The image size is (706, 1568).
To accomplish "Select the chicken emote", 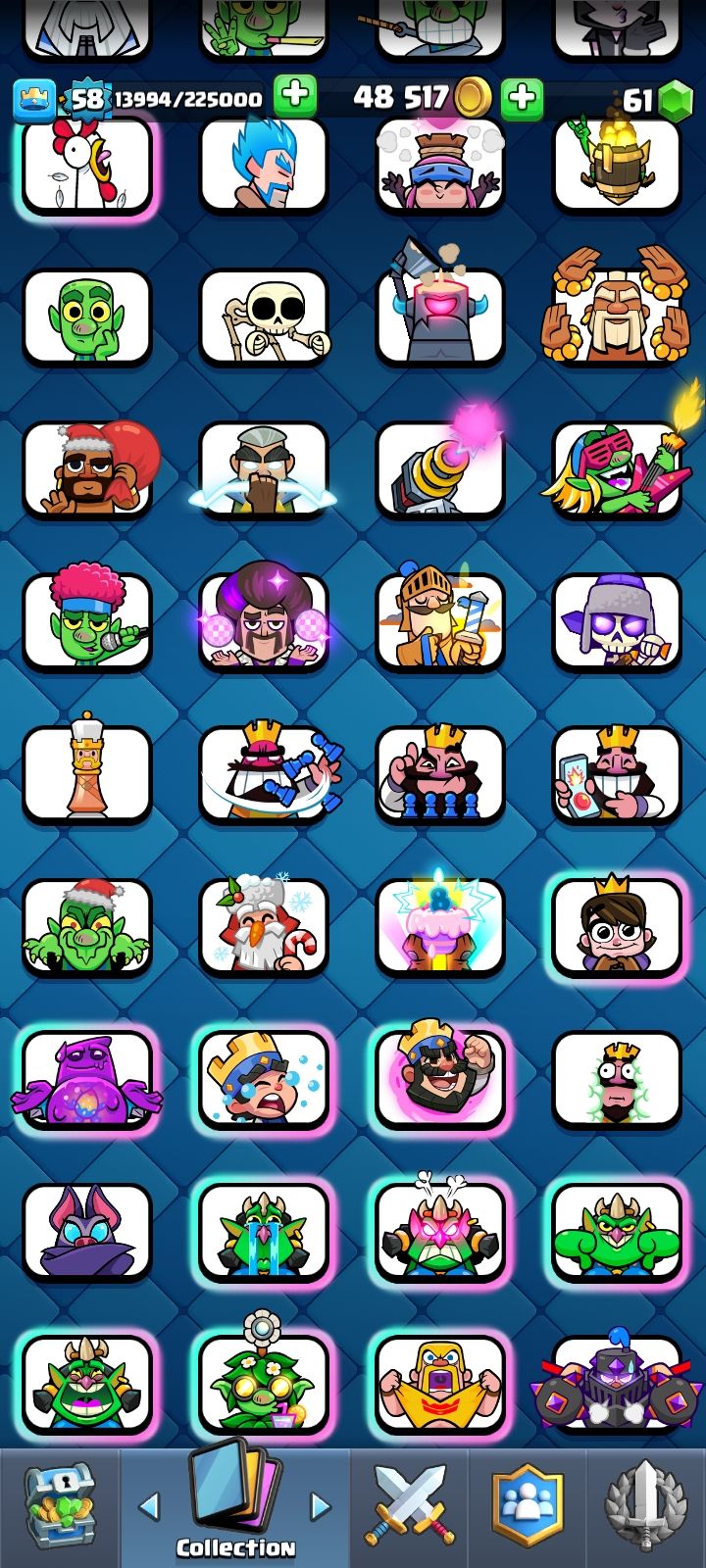I will pyautogui.click(x=87, y=165).
